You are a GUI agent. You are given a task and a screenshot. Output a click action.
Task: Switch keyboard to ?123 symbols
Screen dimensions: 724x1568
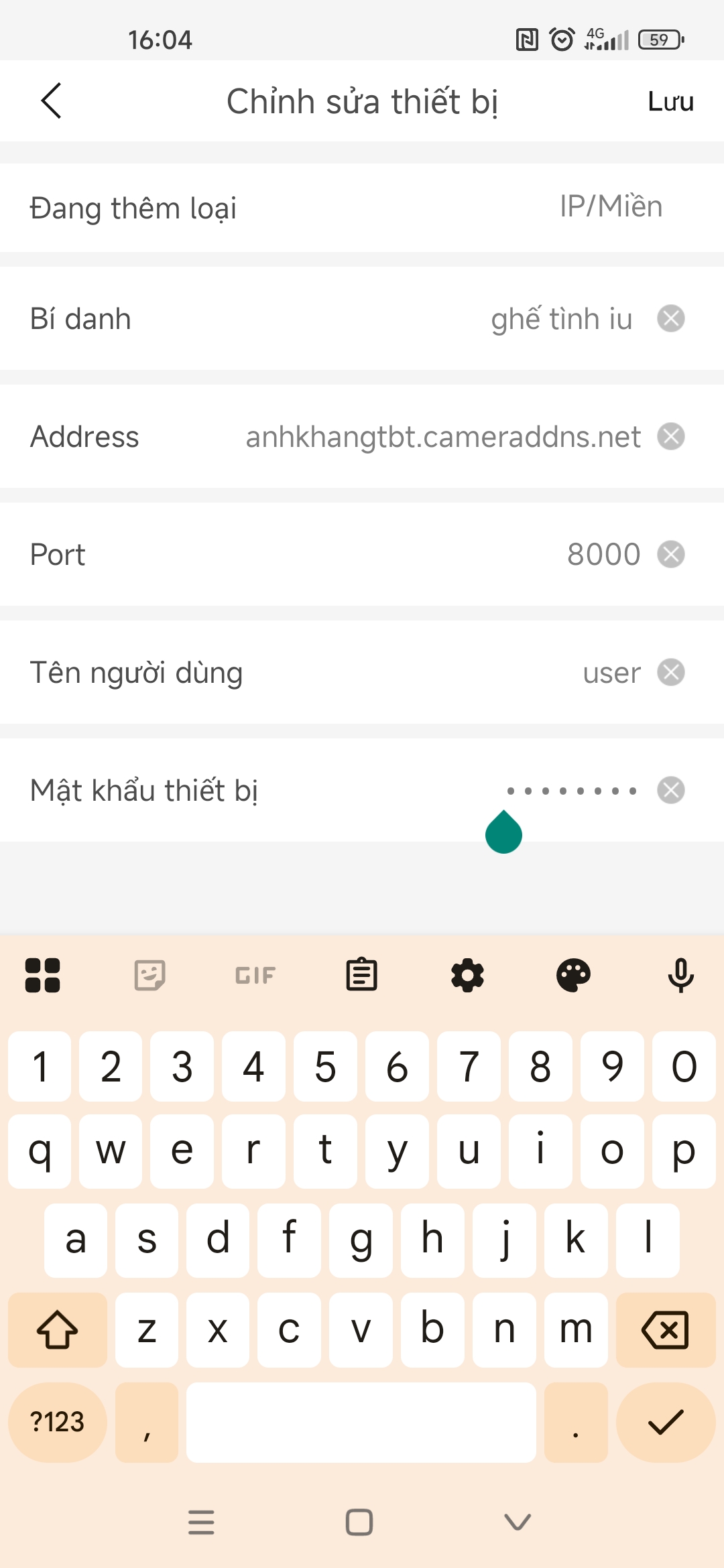(58, 1422)
